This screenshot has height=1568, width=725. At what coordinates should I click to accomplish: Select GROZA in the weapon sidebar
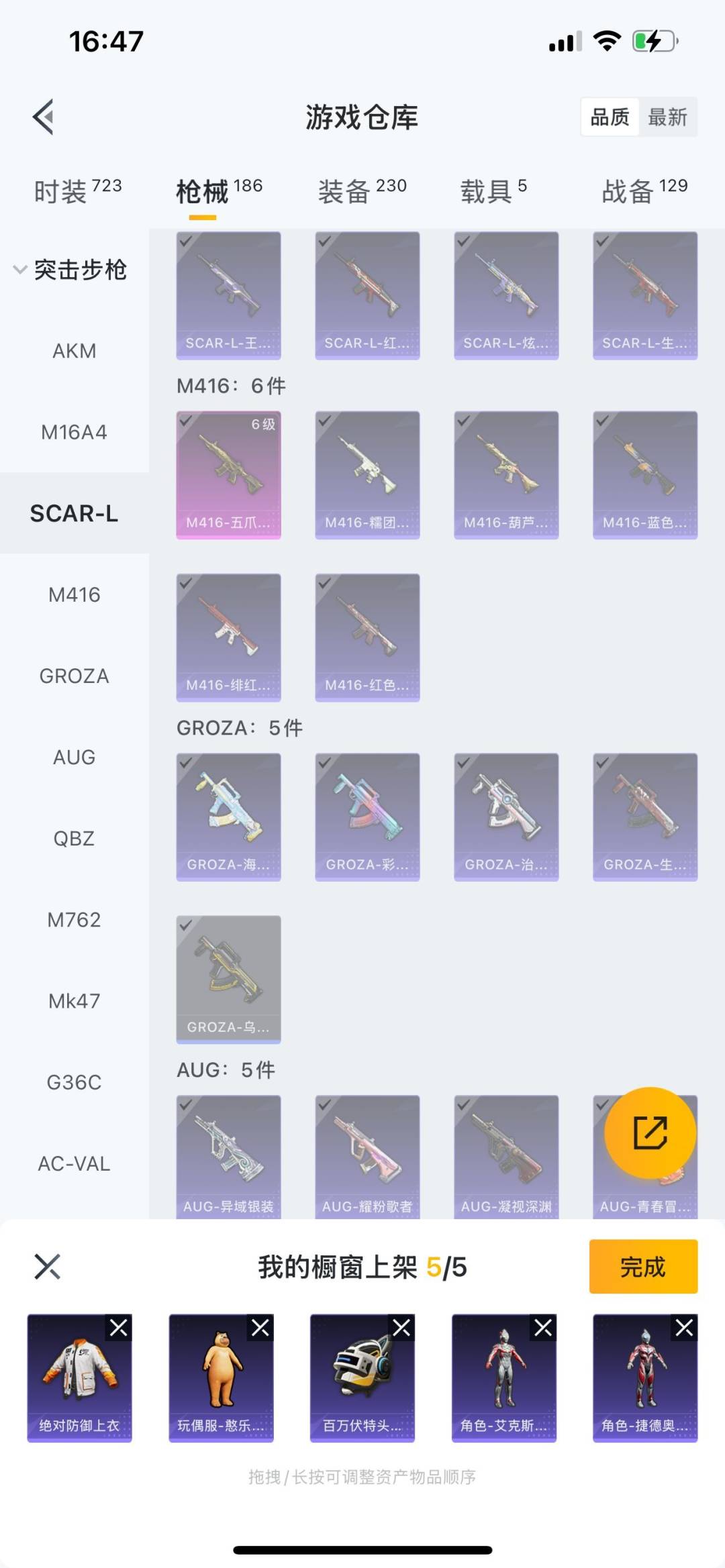[x=75, y=676]
